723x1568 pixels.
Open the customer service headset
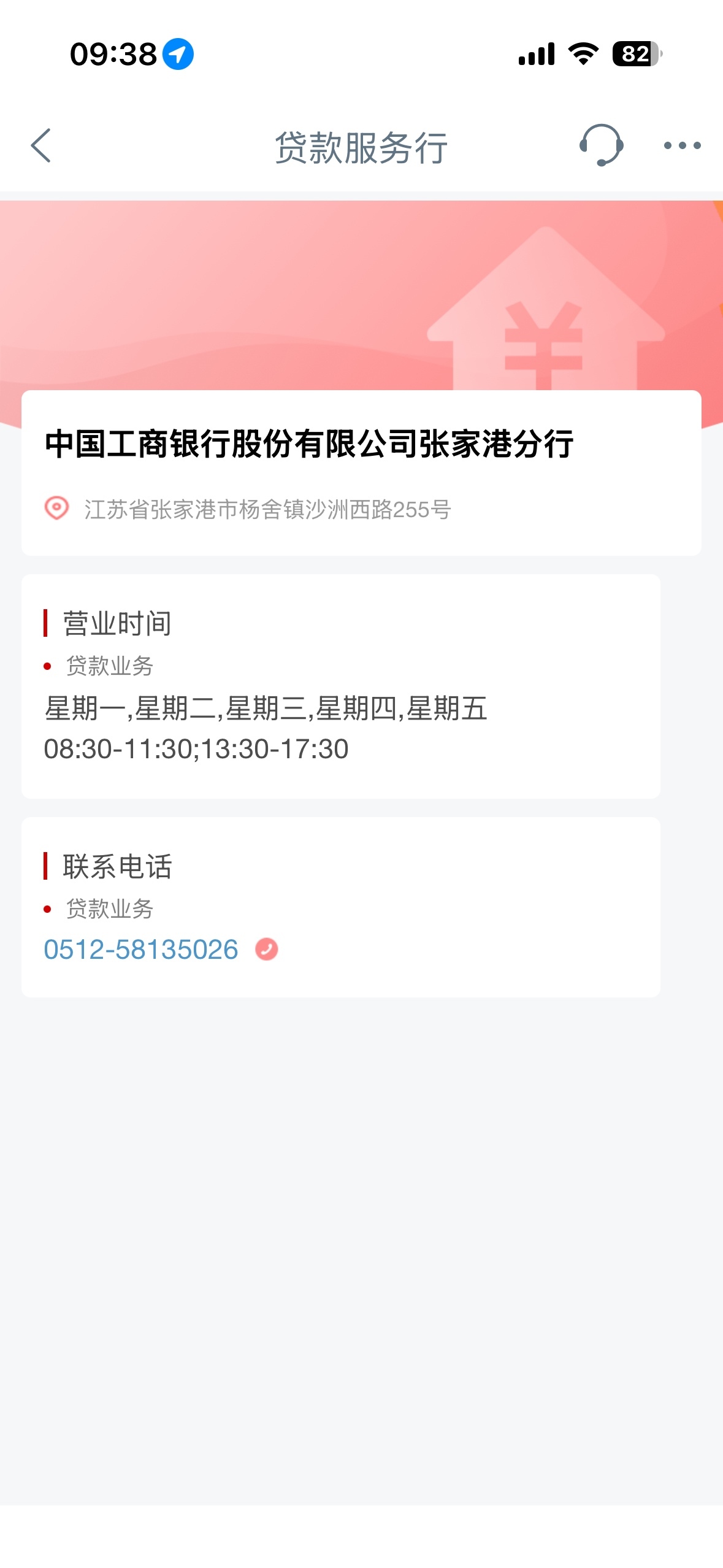(601, 145)
